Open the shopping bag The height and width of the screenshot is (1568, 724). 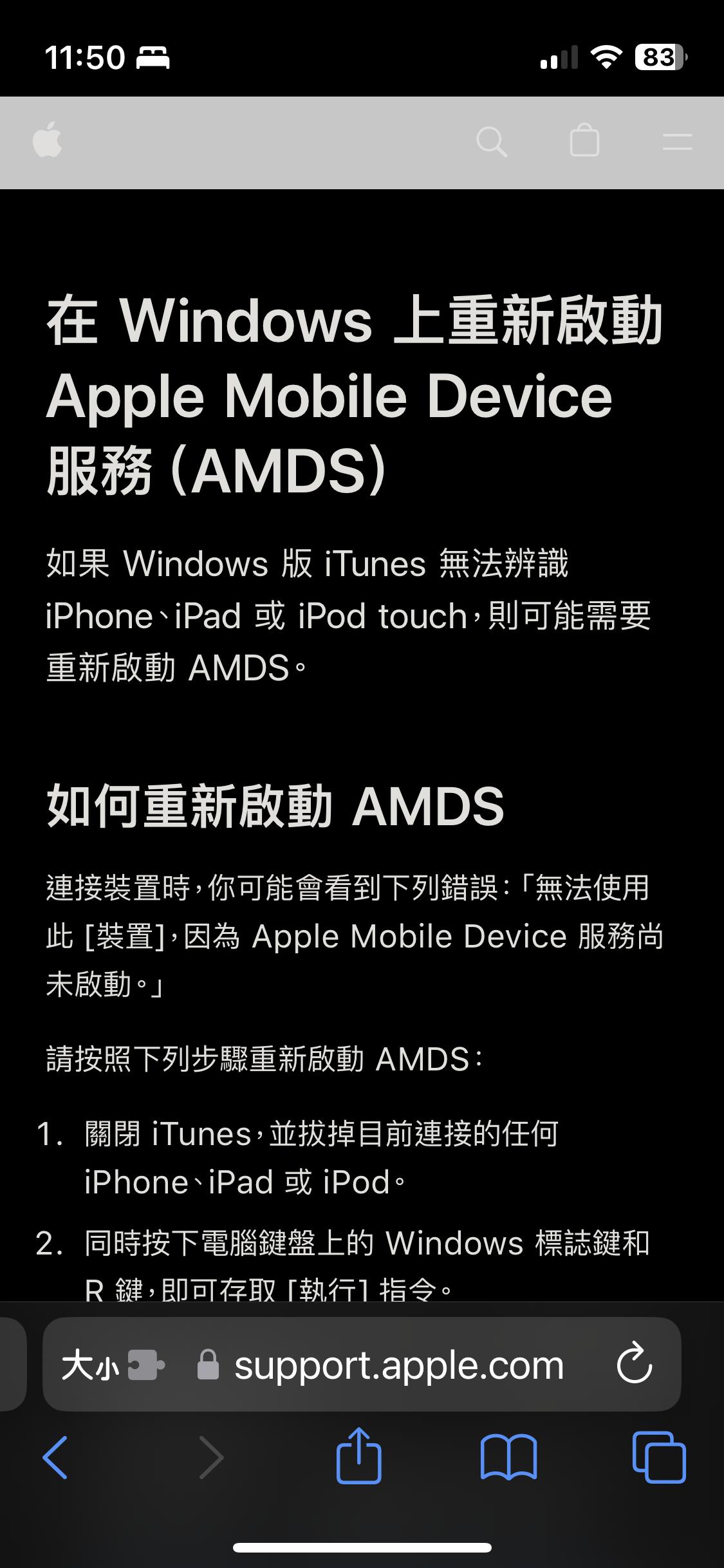pos(584,142)
